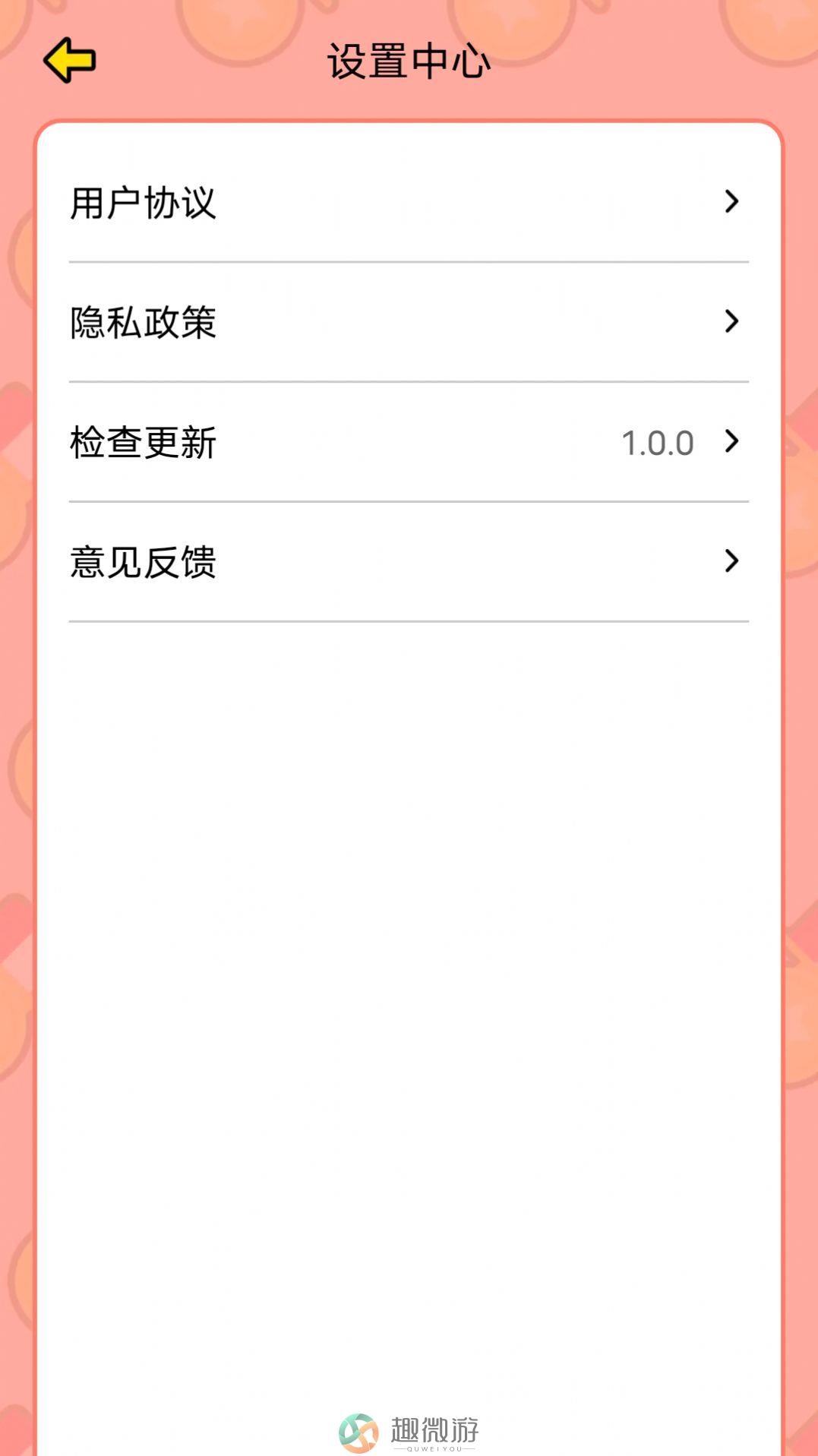Open 用户协议 (User Agreement)
The width and height of the screenshot is (818, 1456).
[x=409, y=203]
